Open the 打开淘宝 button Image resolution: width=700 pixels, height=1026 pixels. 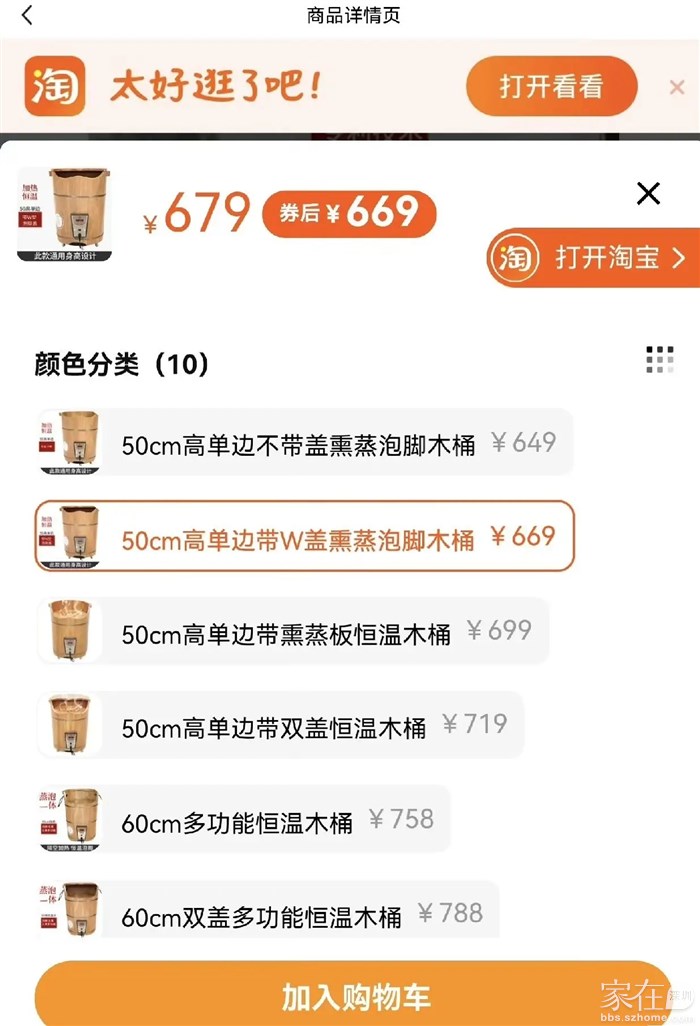pos(594,258)
